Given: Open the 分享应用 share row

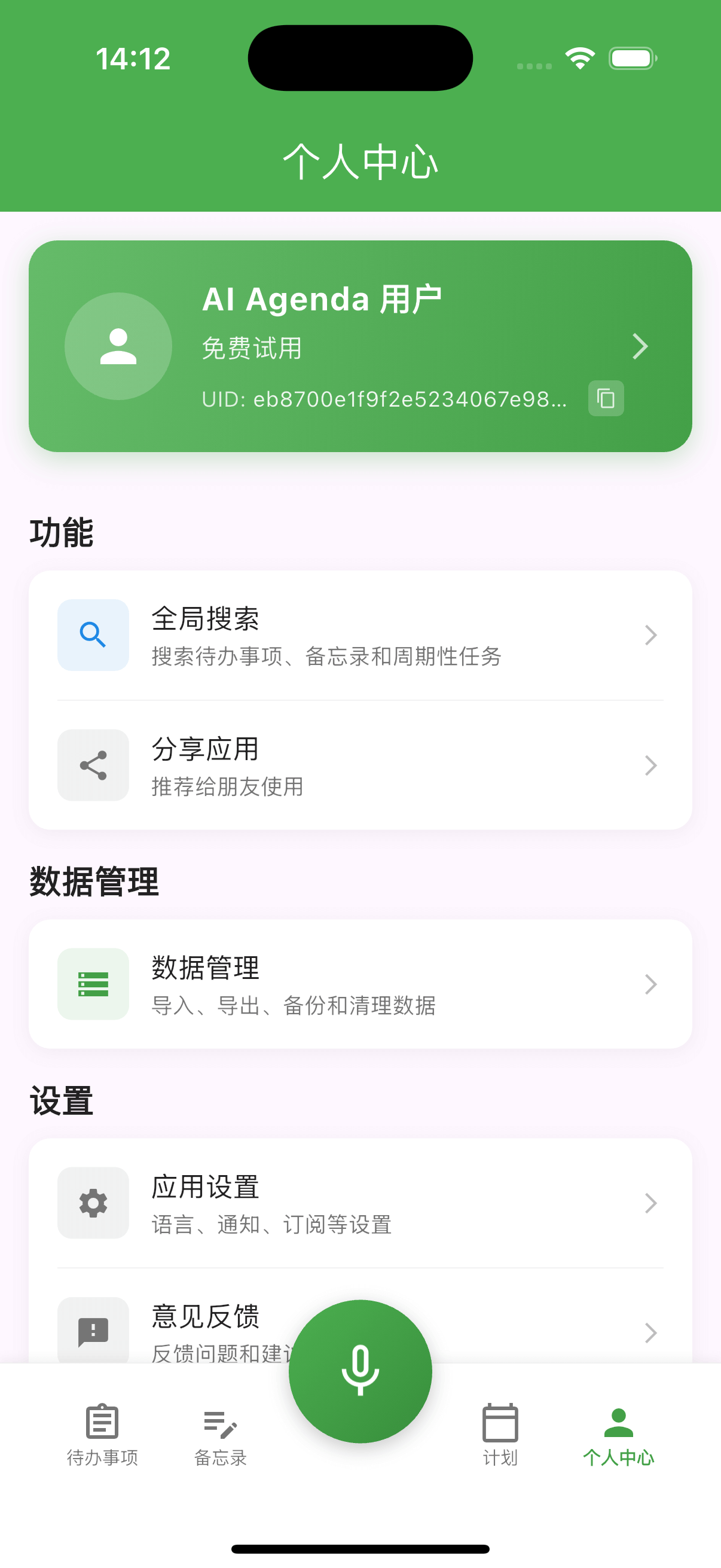Looking at the screenshot, I should (360, 765).
